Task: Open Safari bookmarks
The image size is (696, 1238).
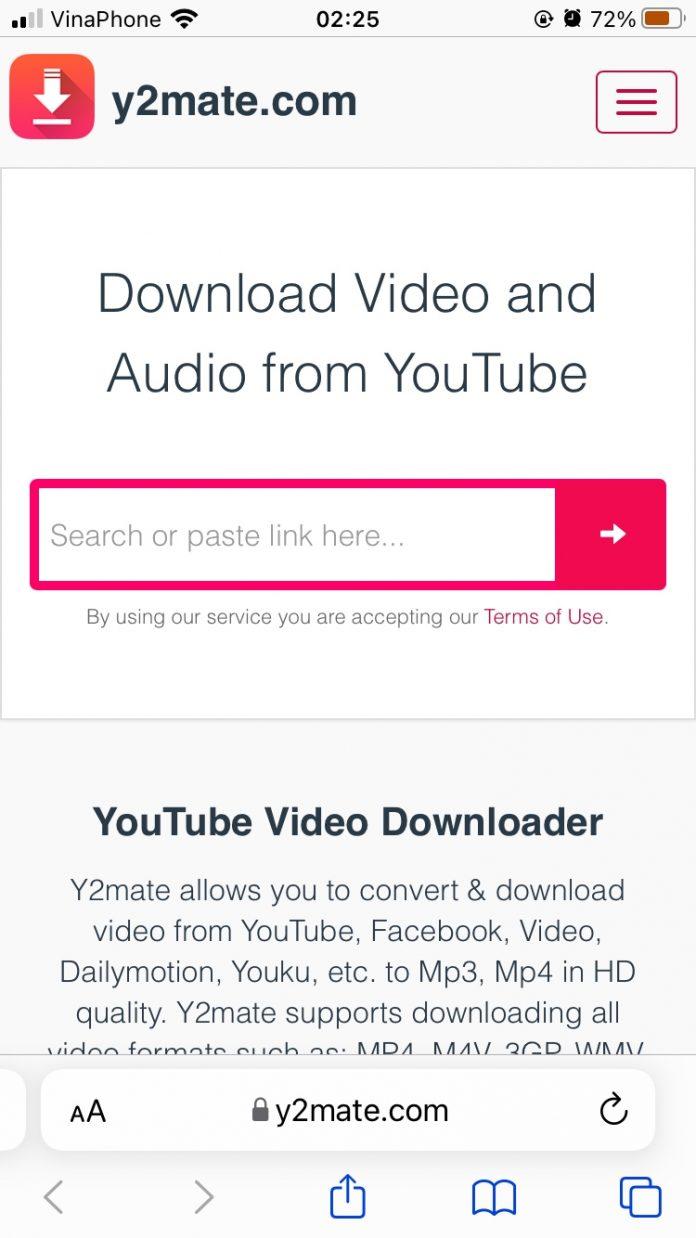Action: pyautogui.click(x=494, y=1196)
